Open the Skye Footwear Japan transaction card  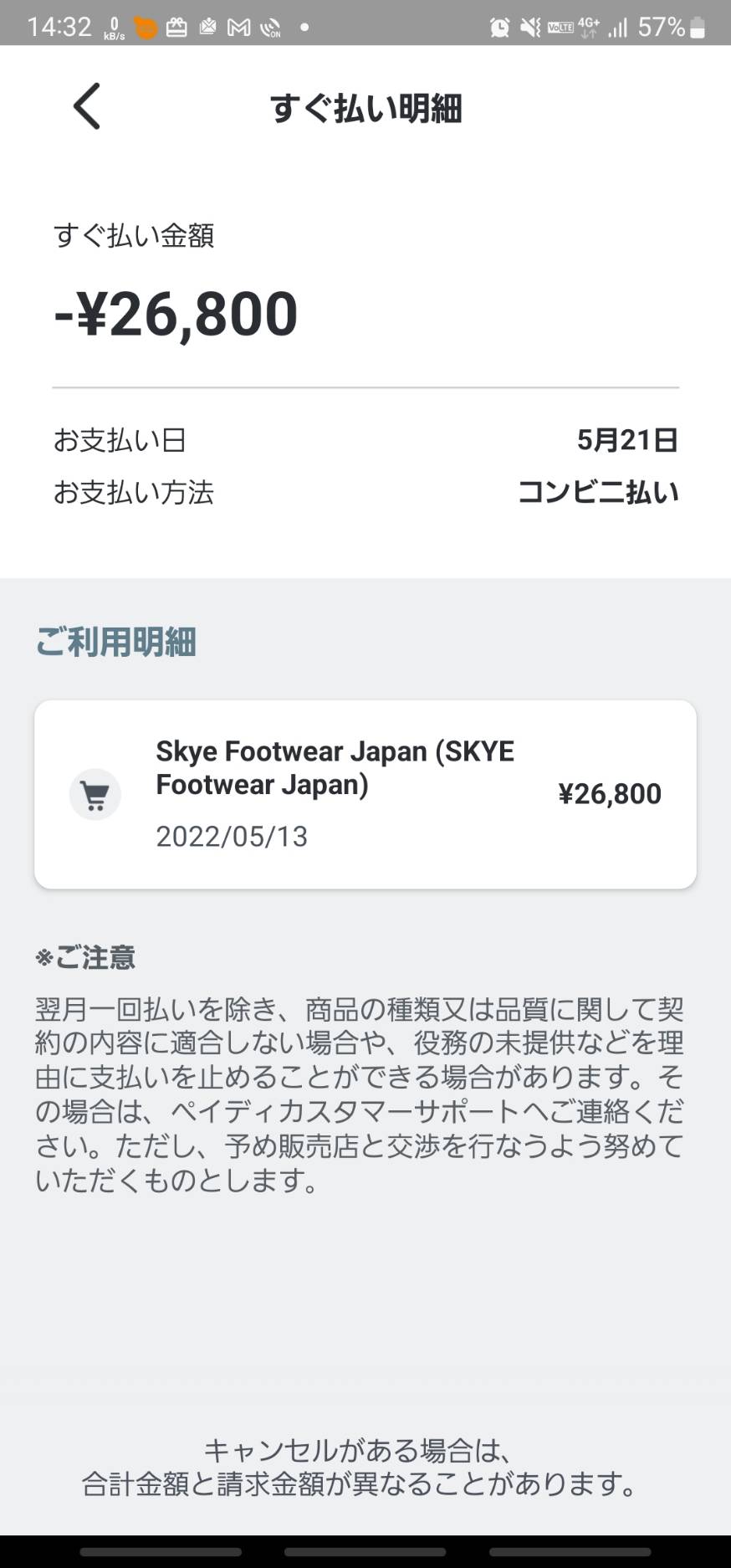(365, 794)
